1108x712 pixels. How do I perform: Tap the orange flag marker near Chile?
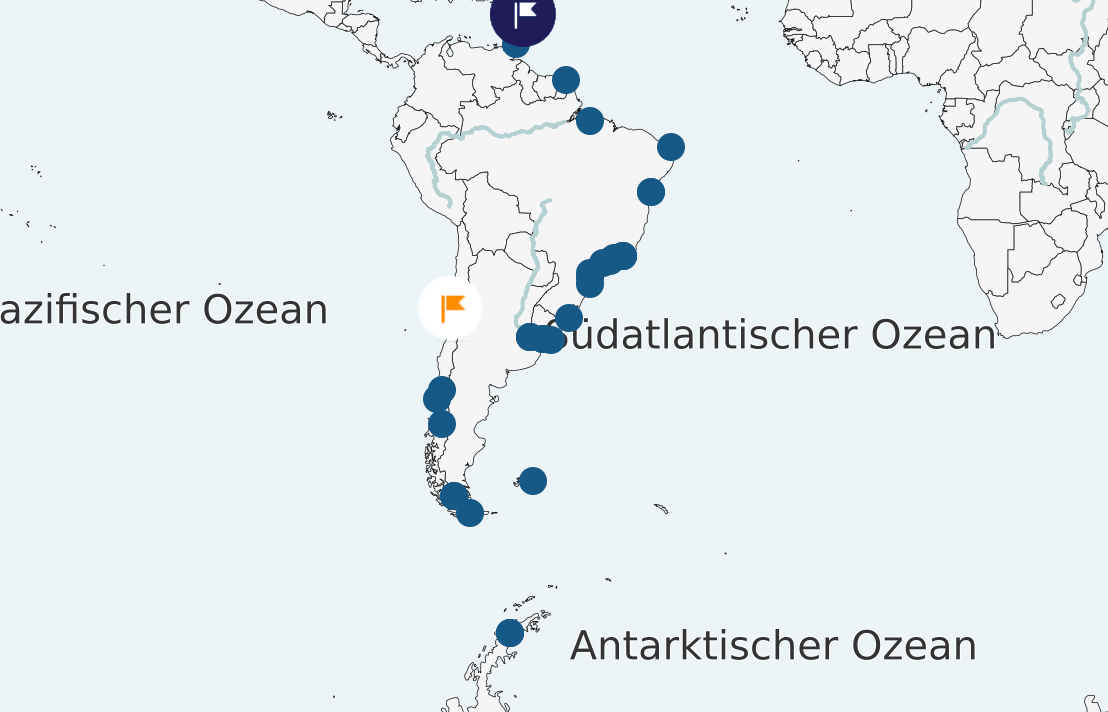450,309
